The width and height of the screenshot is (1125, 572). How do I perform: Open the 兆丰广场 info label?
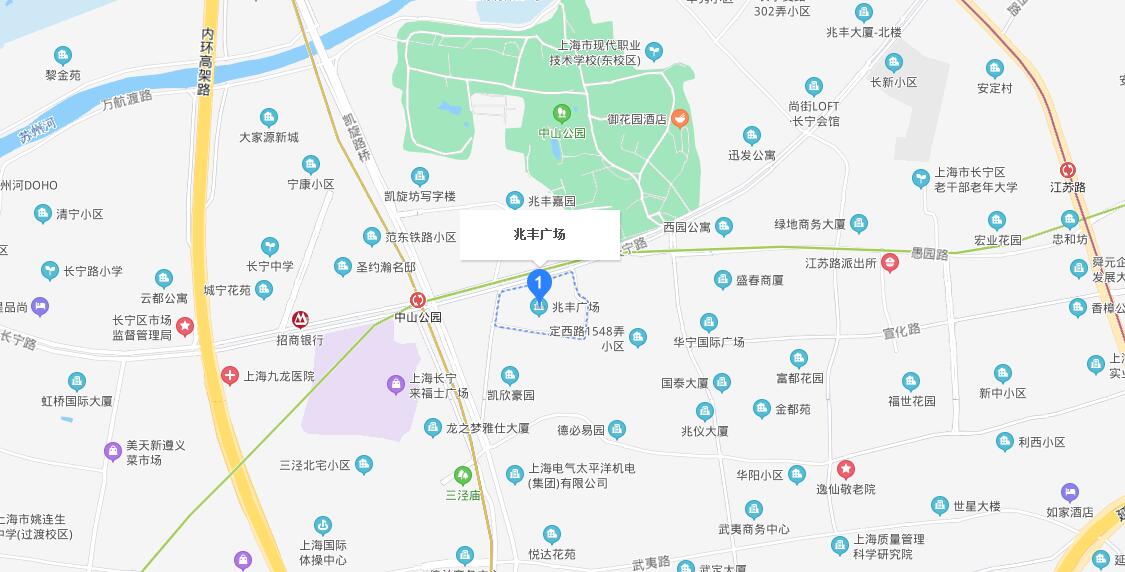539,235
